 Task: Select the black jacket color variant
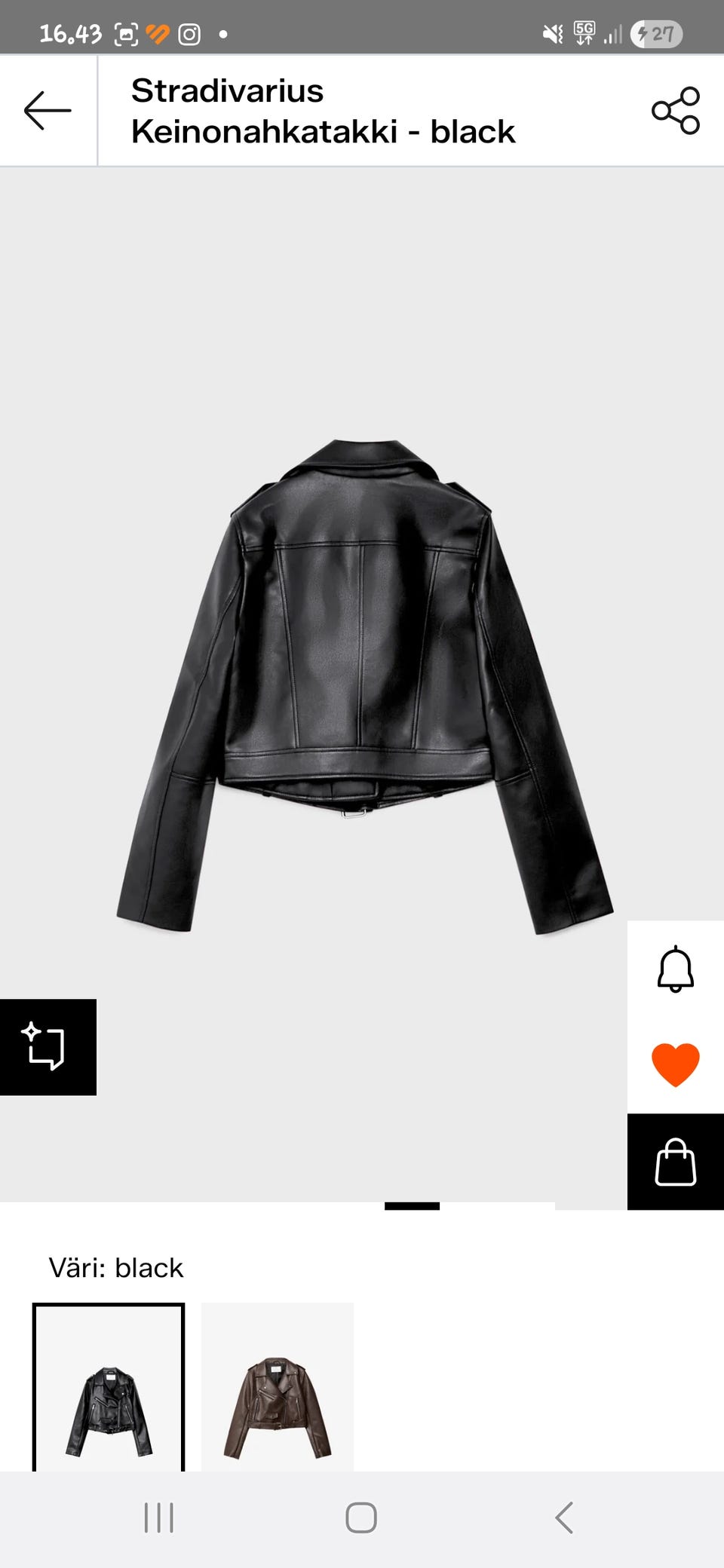pyautogui.click(x=109, y=1387)
